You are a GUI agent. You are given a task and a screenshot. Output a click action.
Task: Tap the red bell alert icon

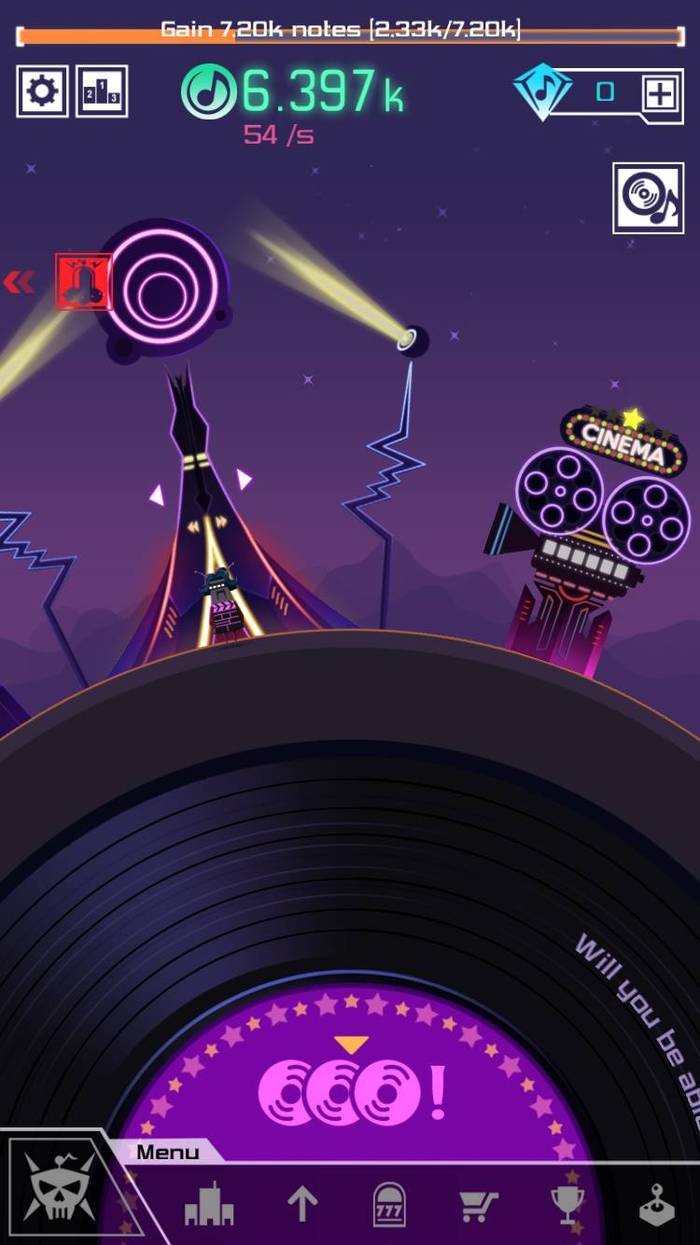83,282
